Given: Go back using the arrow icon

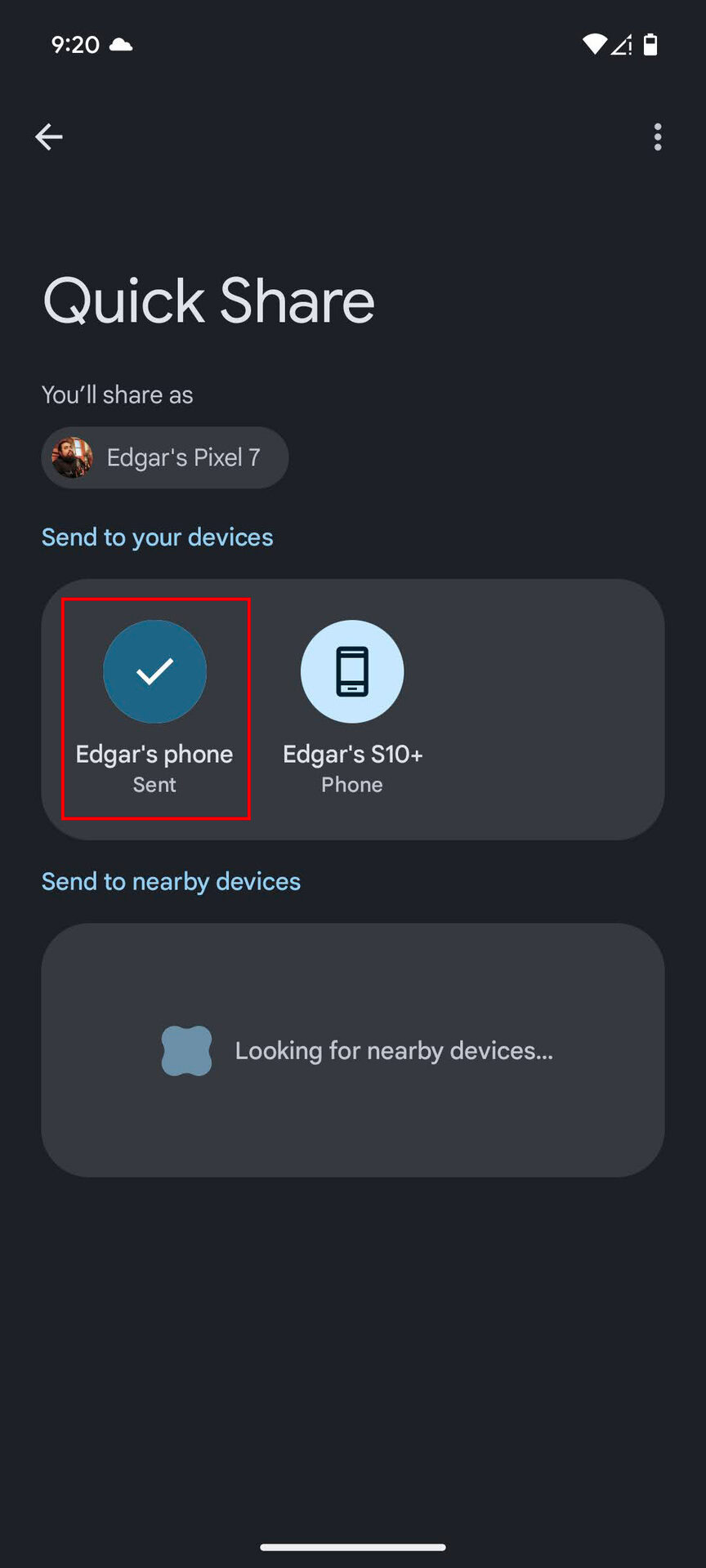Looking at the screenshot, I should pos(49,137).
